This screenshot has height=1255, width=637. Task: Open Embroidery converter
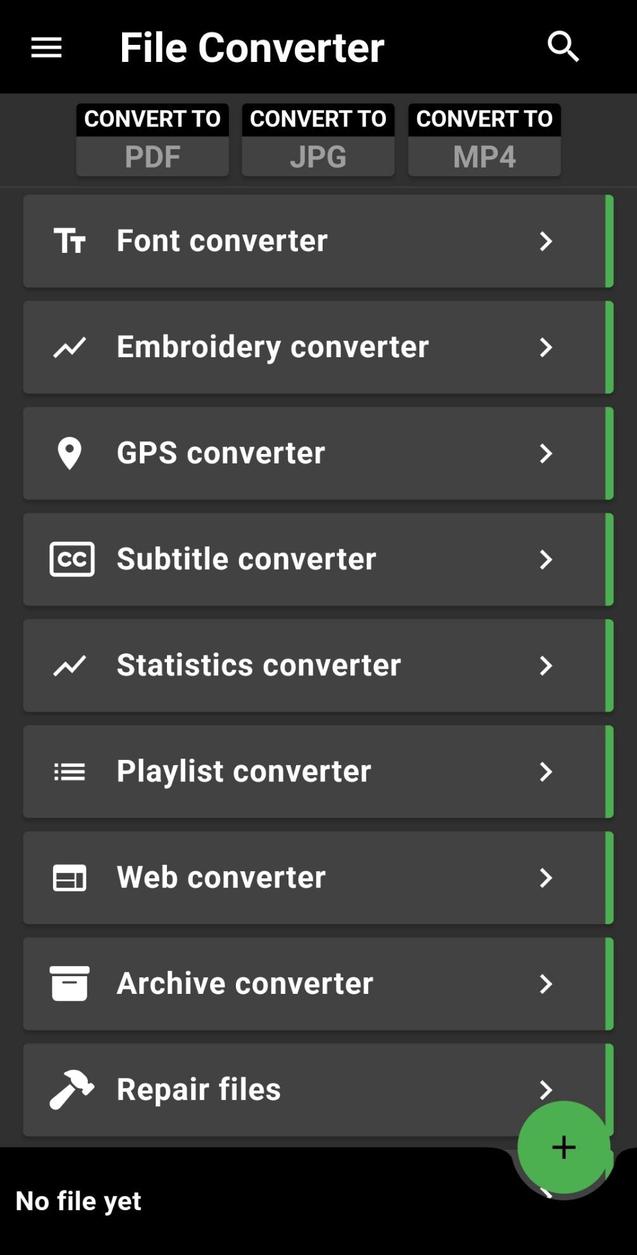coord(315,347)
